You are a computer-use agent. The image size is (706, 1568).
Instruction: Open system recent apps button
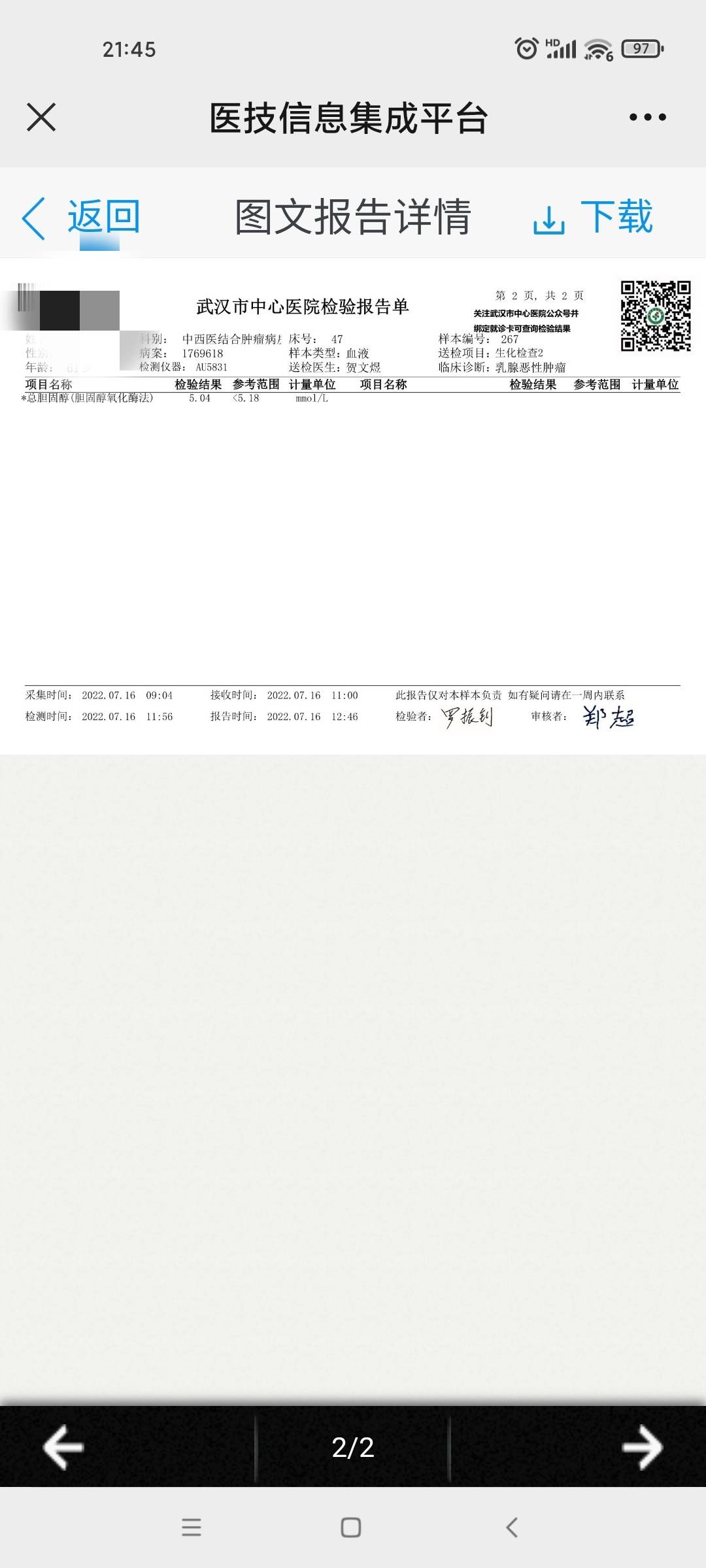point(191,1527)
